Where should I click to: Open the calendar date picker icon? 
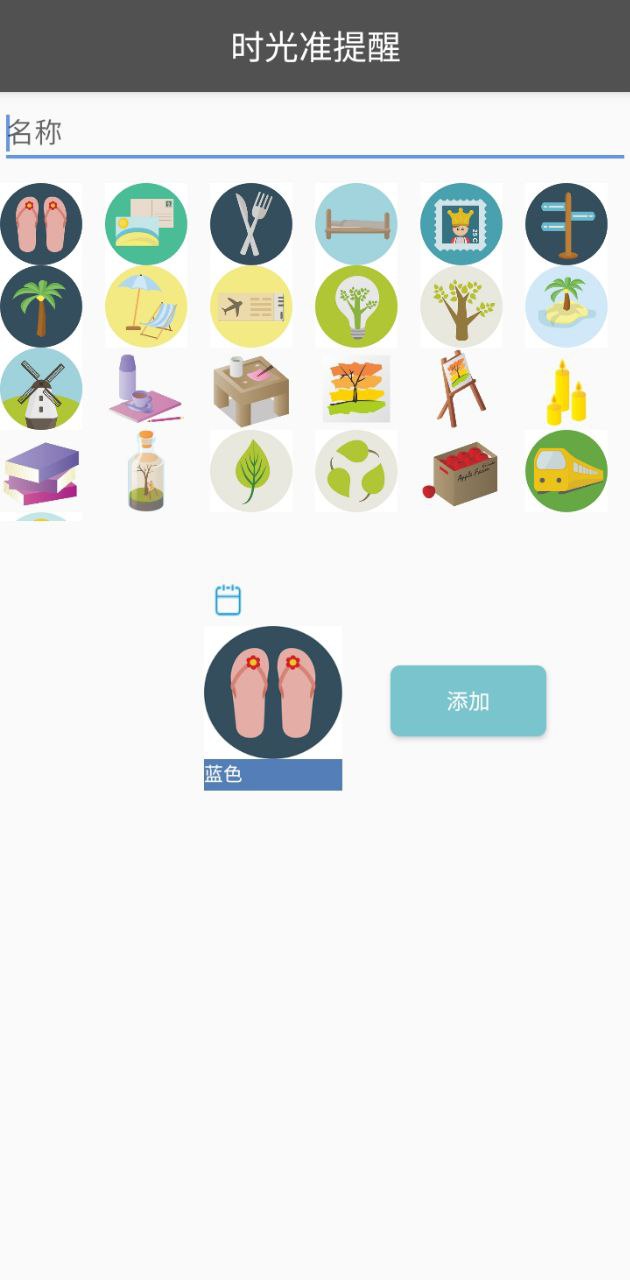point(228,600)
